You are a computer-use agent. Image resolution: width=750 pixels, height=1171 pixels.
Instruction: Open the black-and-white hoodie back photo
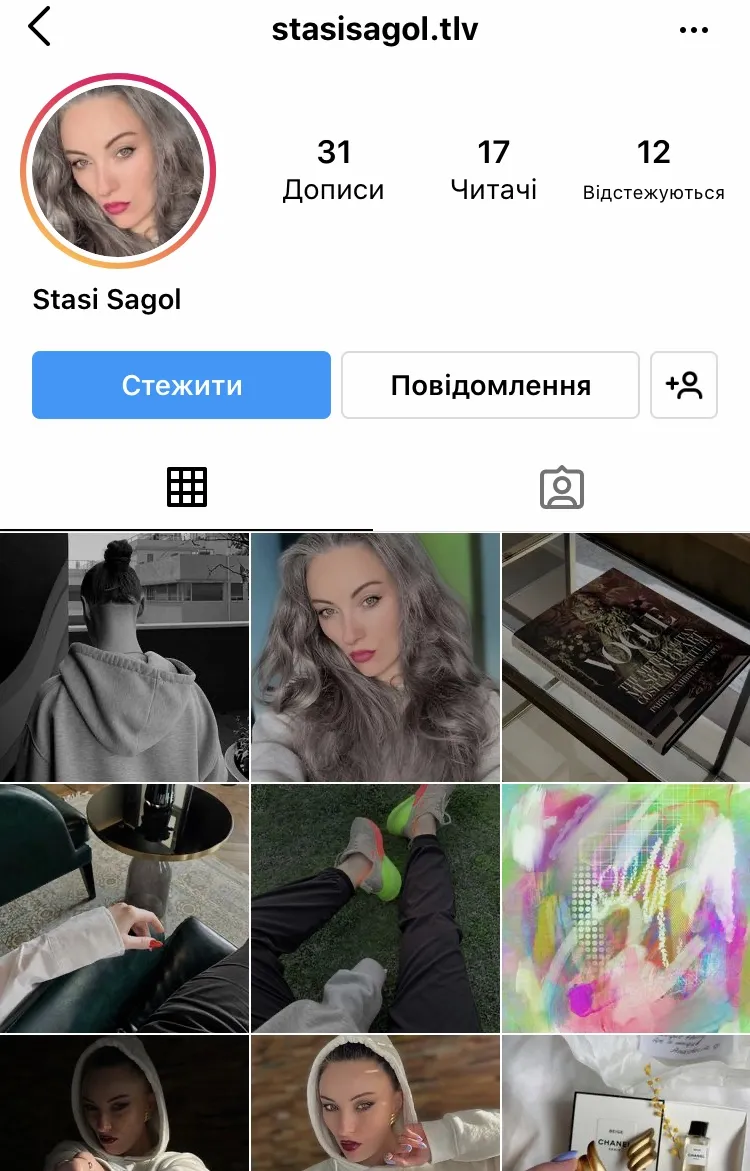tap(124, 657)
